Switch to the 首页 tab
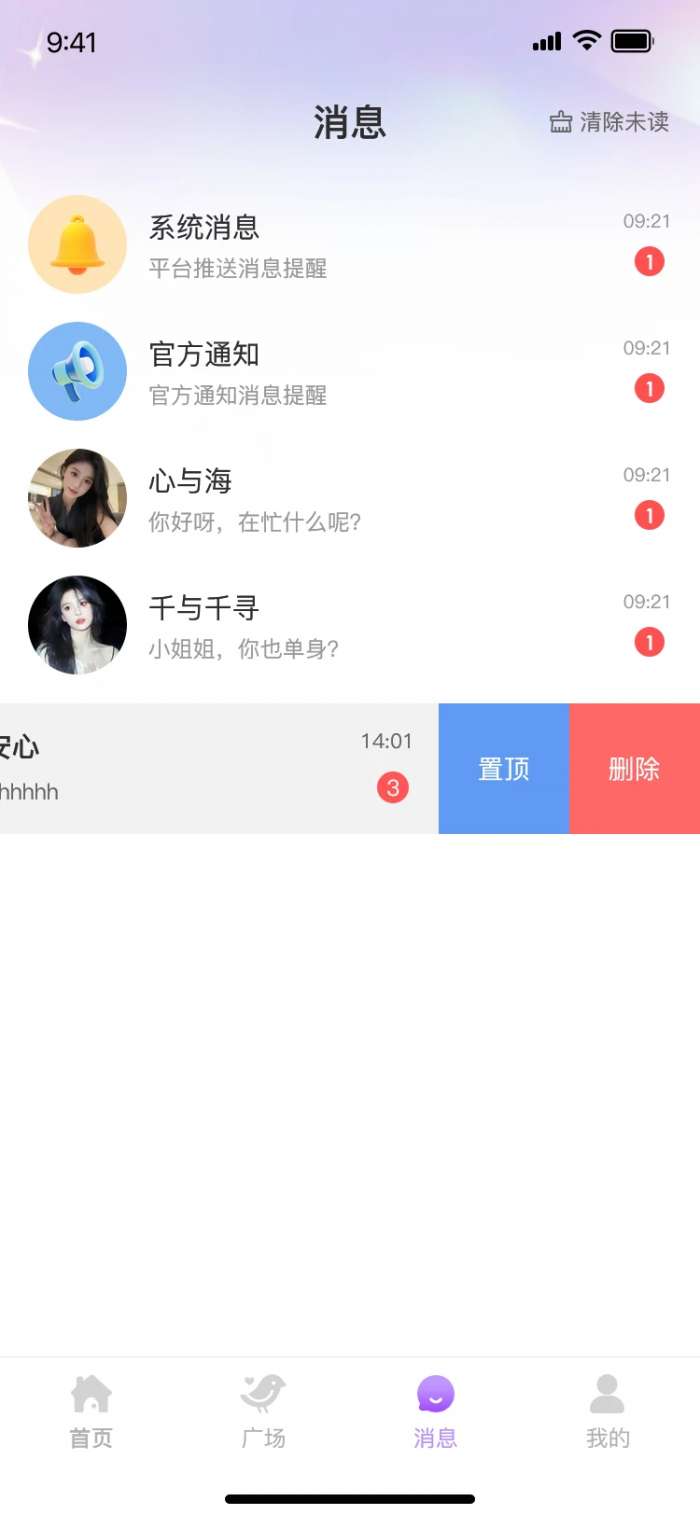700x1515 pixels. pyautogui.click(x=91, y=1411)
